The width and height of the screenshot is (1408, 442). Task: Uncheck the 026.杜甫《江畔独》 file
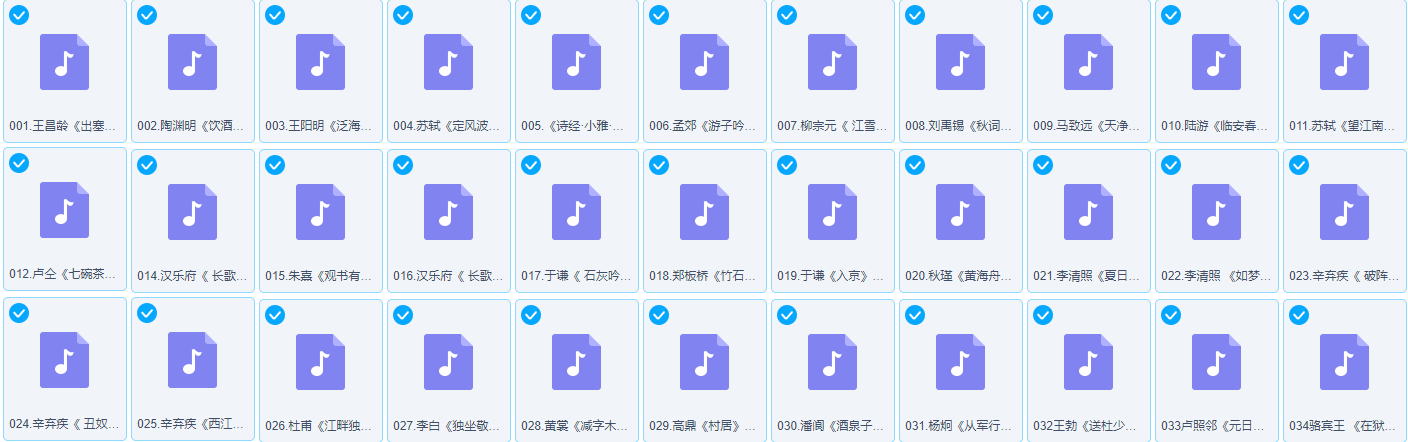pyautogui.click(x=275, y=315)
